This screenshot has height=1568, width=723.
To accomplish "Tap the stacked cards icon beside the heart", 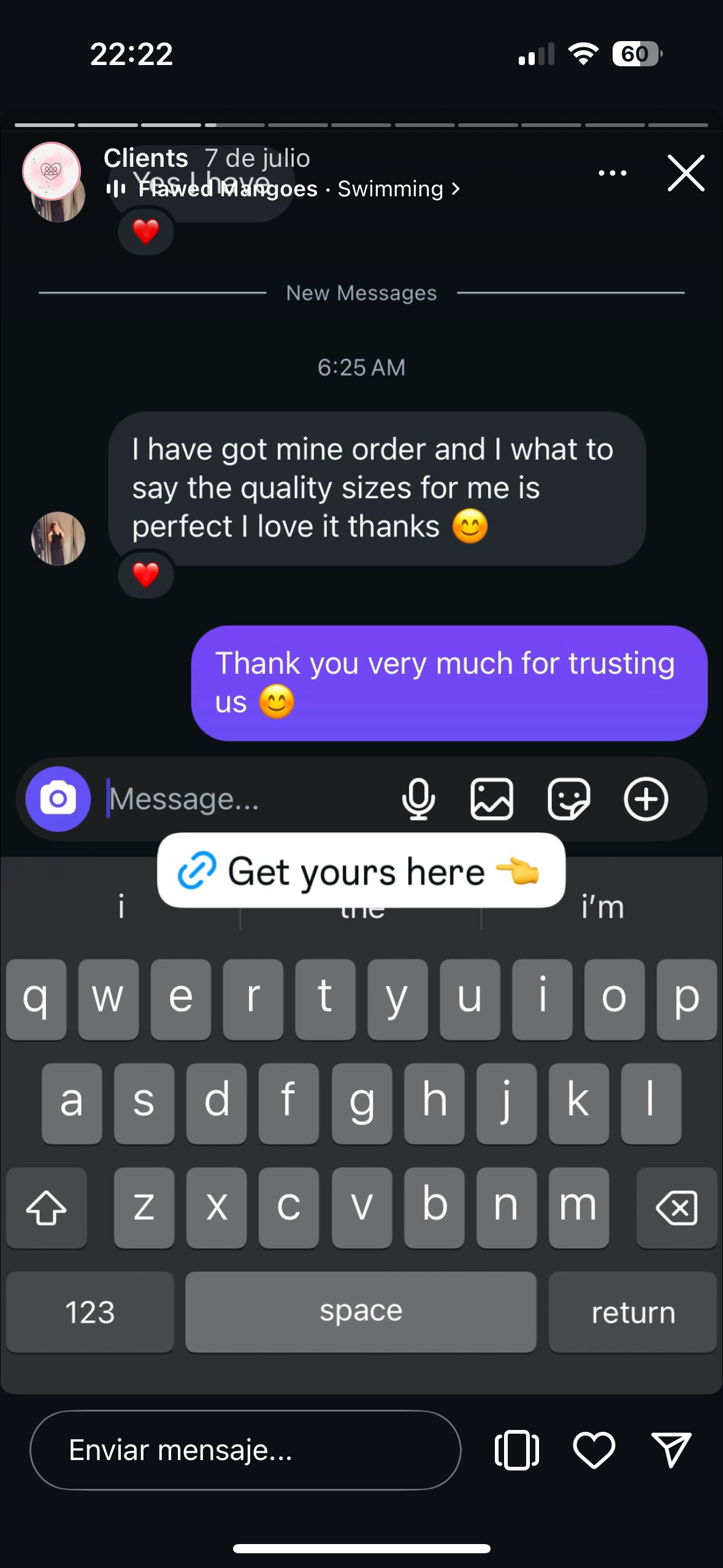I will (516, 1450).
